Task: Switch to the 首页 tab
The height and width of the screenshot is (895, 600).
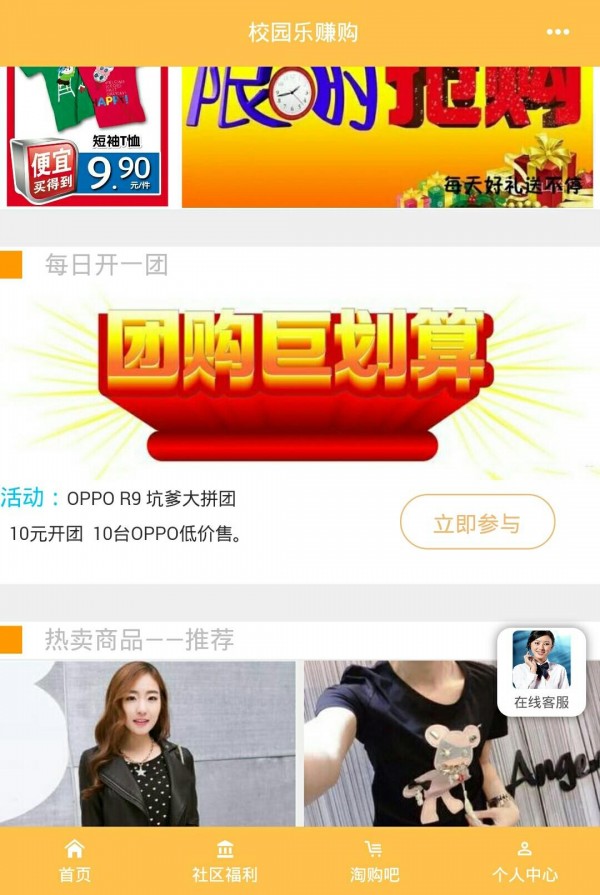Action: coord(75,860)
